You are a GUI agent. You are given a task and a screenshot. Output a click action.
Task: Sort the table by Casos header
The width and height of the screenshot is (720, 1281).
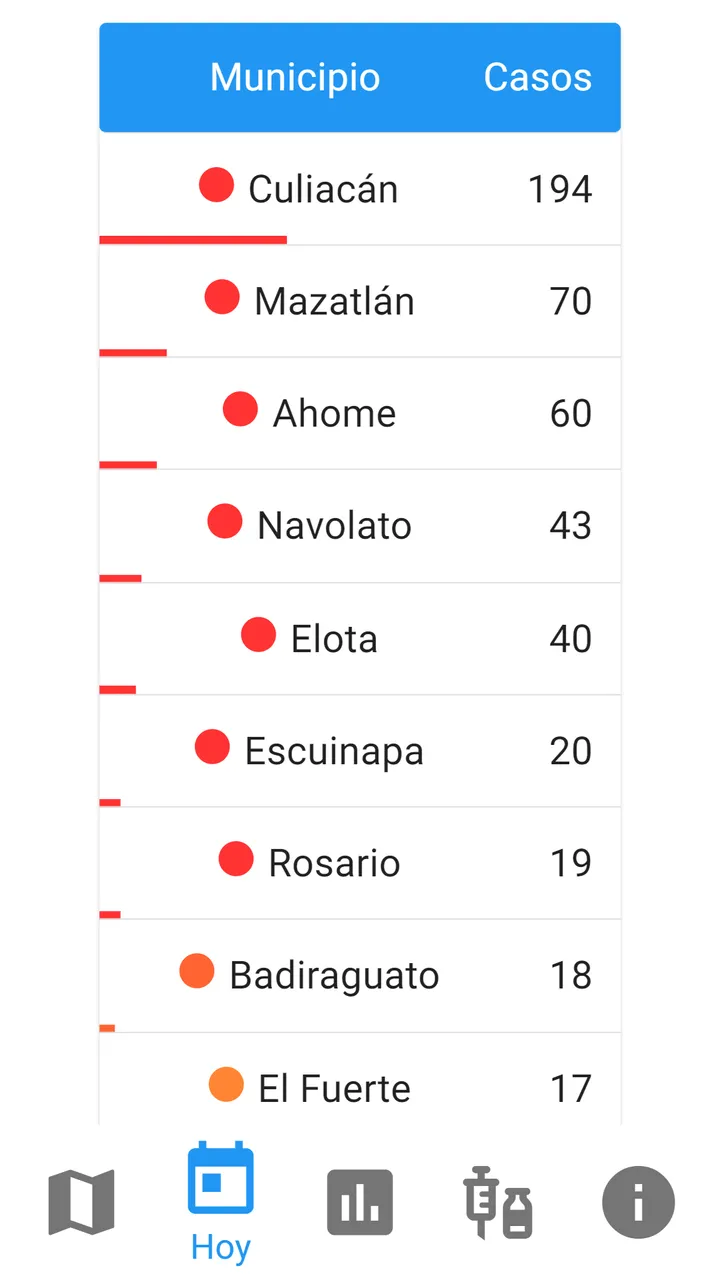click(x=537, y=77)
